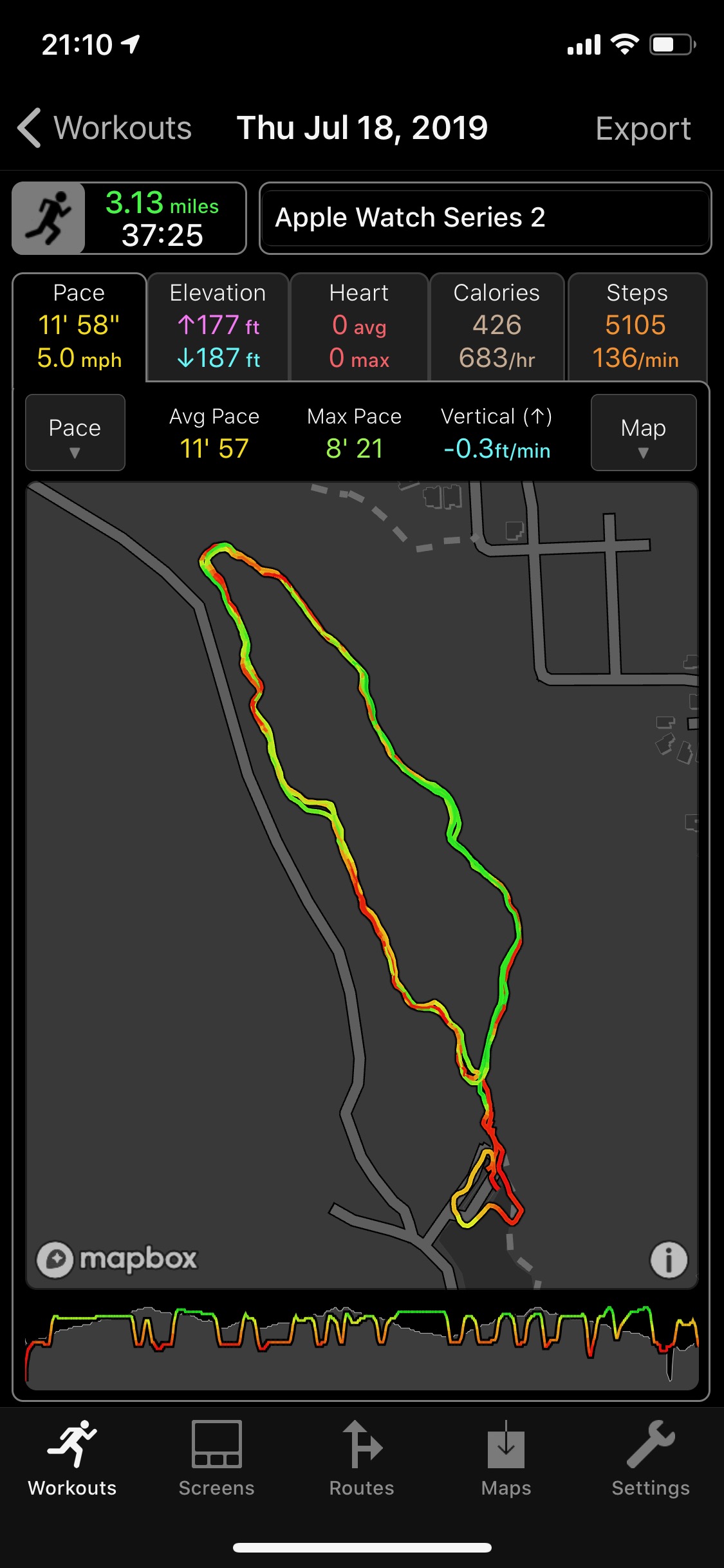Select the Pace stats tab
724x1568 pixels.
click(79, 326)
